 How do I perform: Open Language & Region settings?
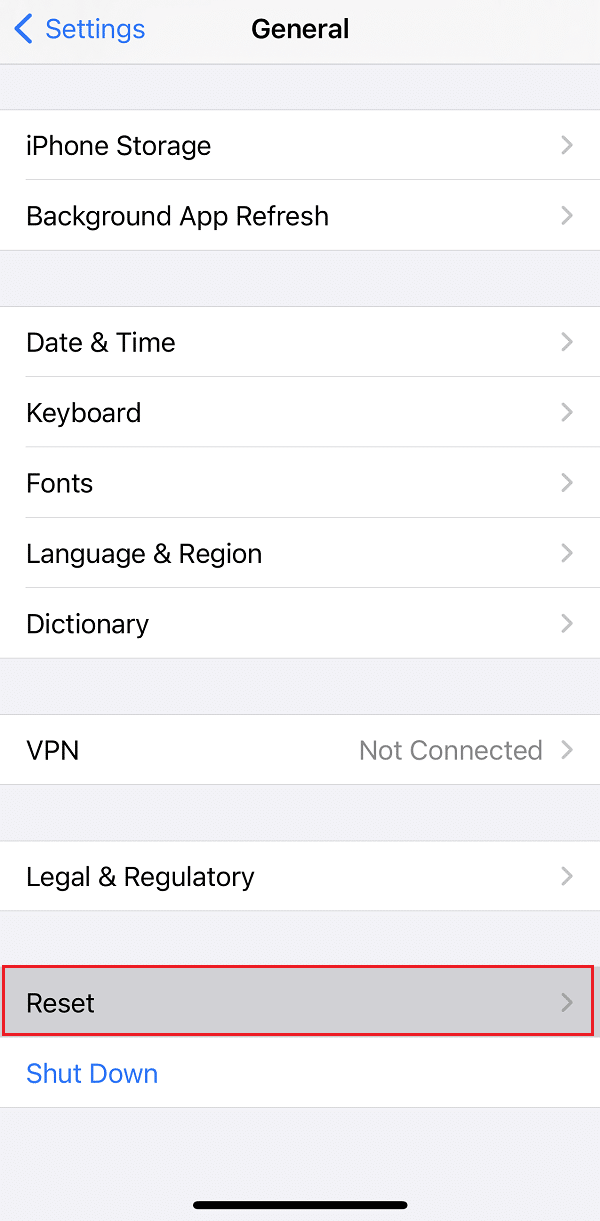point(300,554)
